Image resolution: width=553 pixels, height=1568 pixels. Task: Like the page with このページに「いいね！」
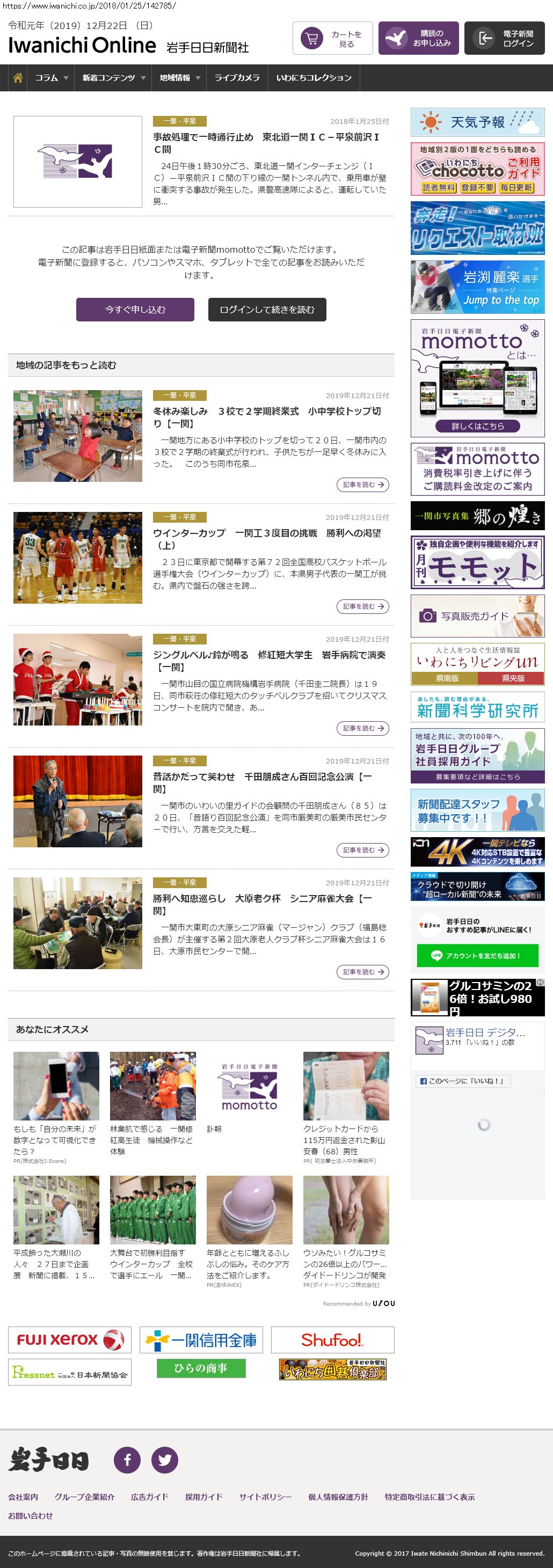point(463,1081)
